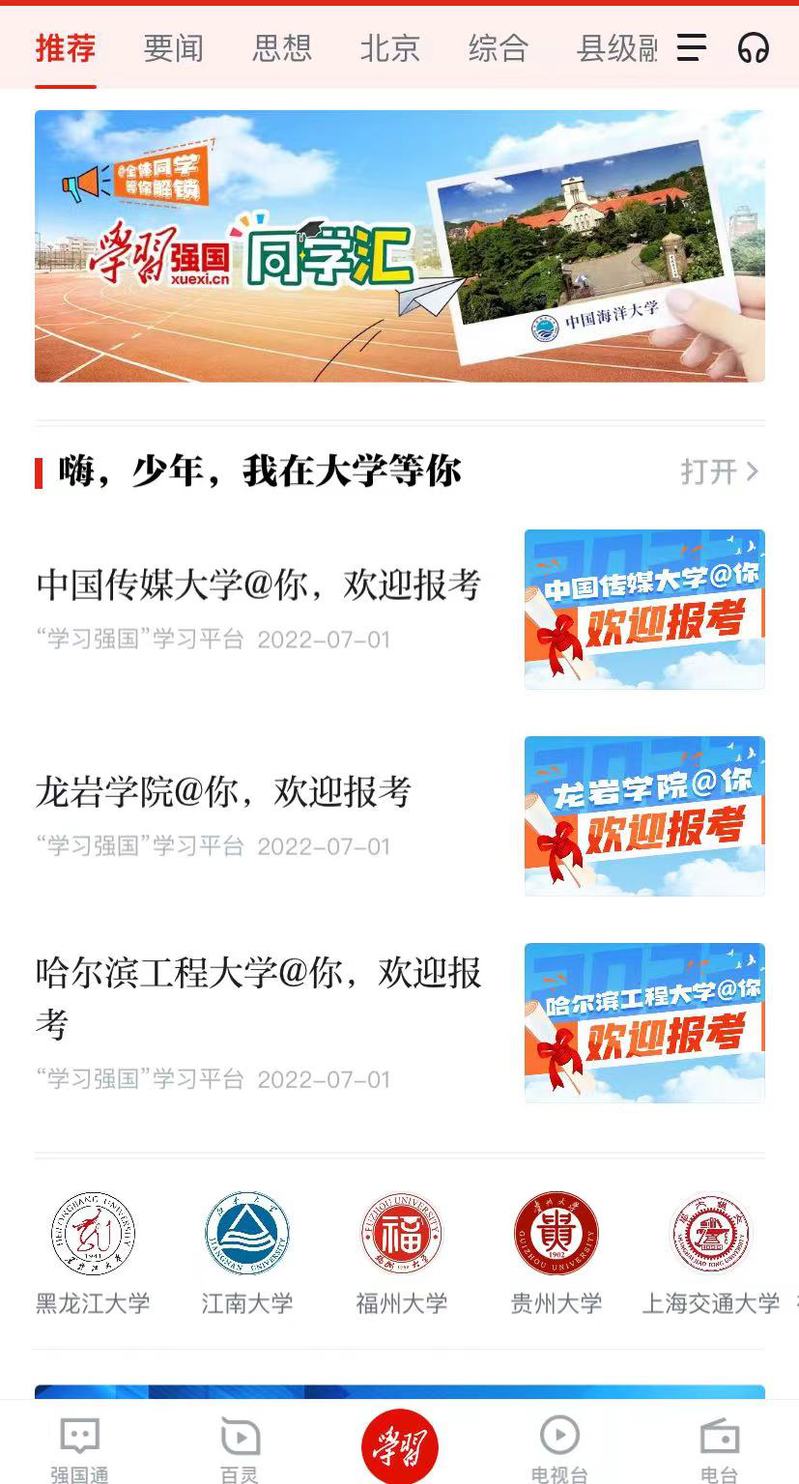Image resolution: width=799 pixels, height=1484 pixels.
Task: Open the 电台 tab
Action: 719,1447
